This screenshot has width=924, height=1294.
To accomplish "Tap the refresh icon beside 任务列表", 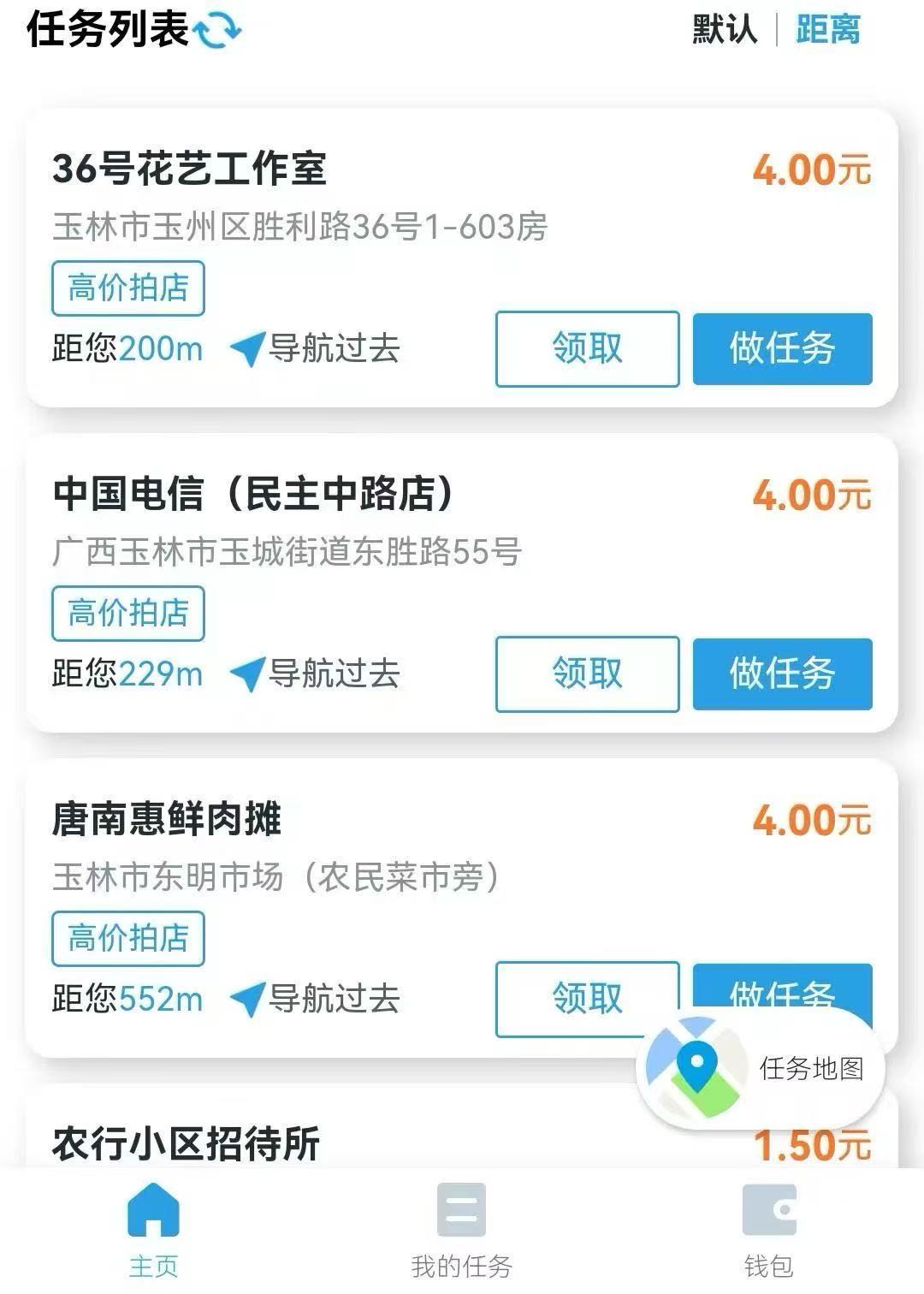I will pyautogui.click(x=216, y=28).
